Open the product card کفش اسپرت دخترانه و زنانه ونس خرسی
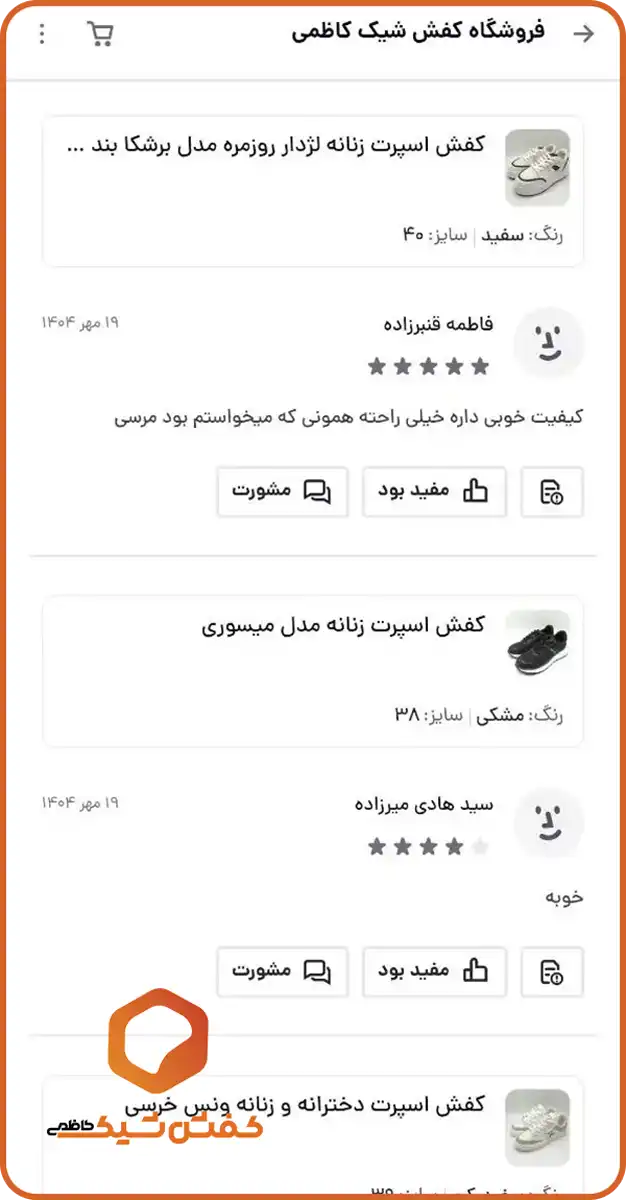626x1200 pixels. [x=312, y=1125]
